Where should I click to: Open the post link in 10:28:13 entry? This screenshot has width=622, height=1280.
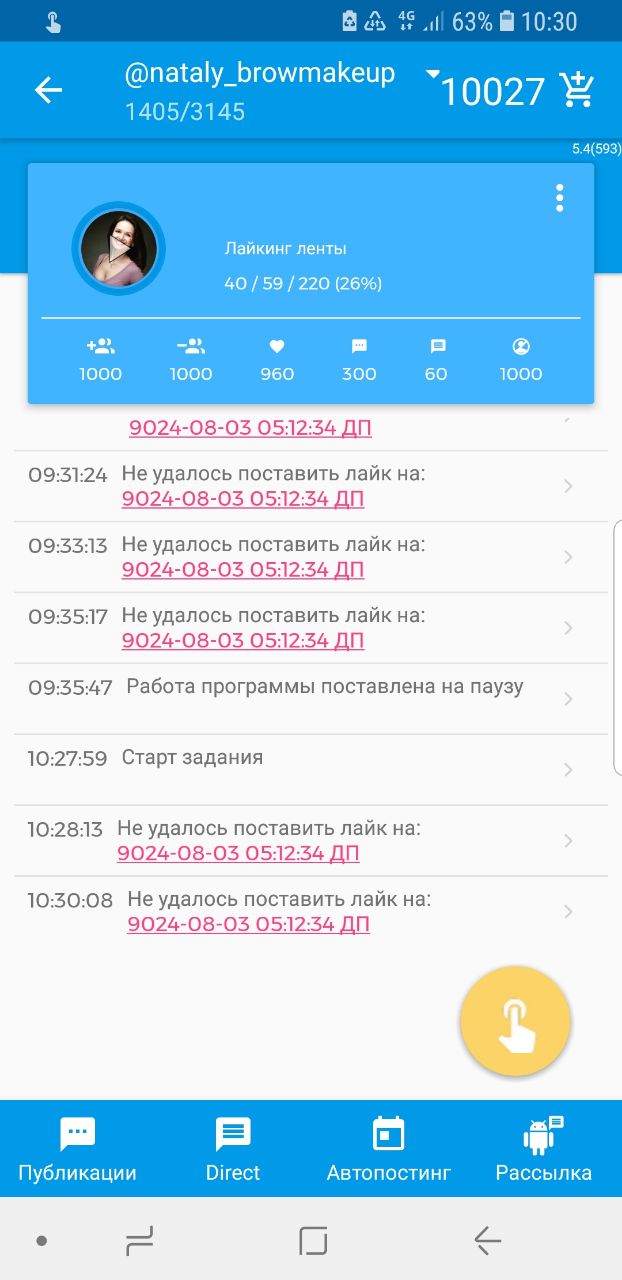[x=238, y=853]
